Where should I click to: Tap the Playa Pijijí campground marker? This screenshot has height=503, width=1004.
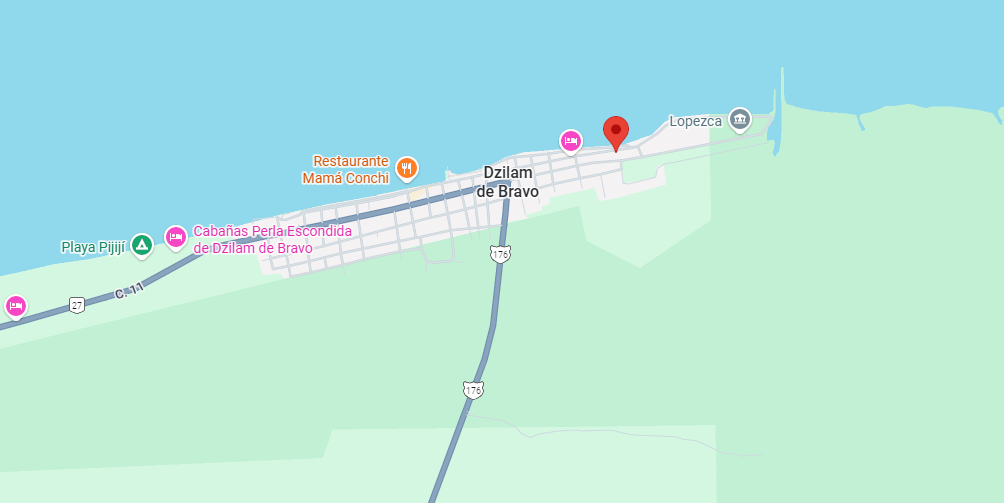click(142, 244)
